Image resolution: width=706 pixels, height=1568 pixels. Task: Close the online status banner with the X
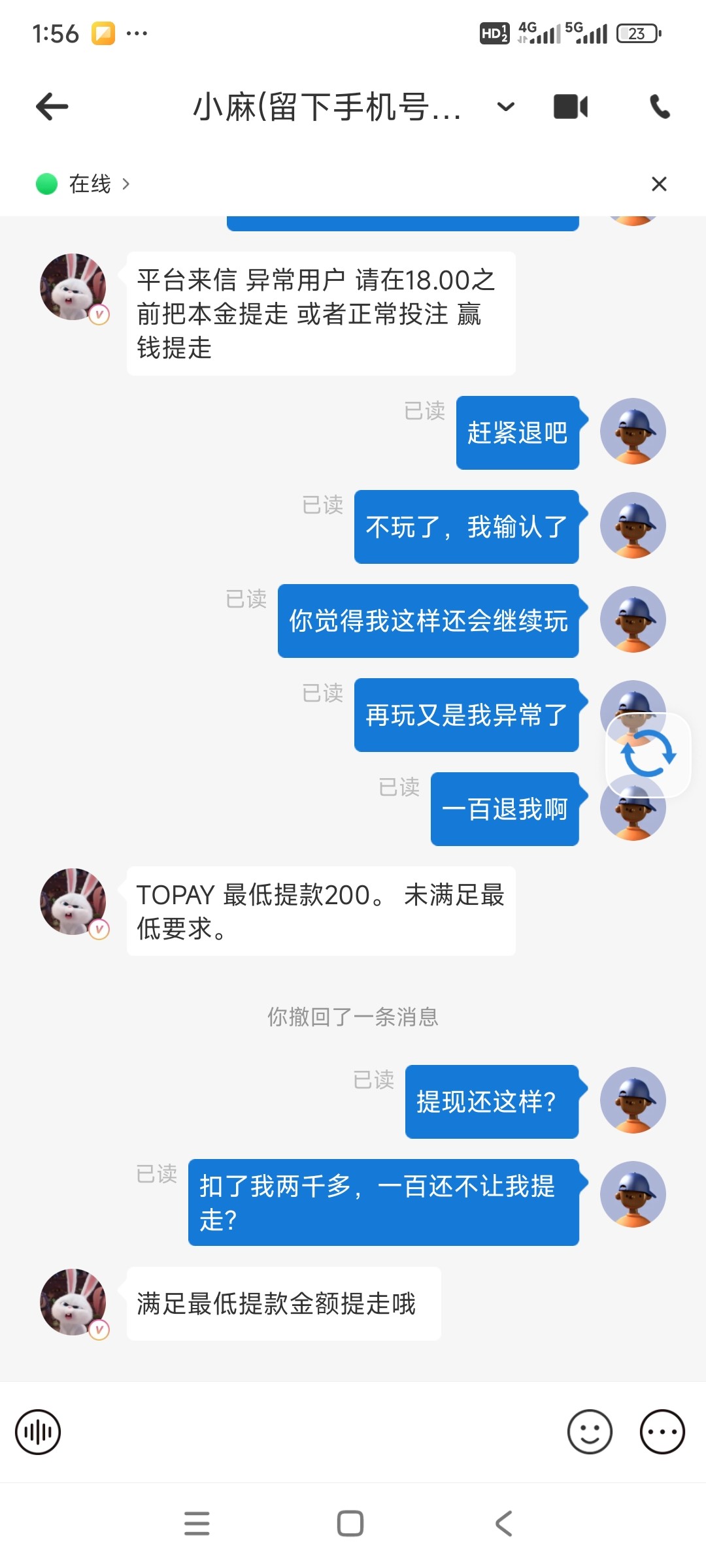(x=660, y=184)
